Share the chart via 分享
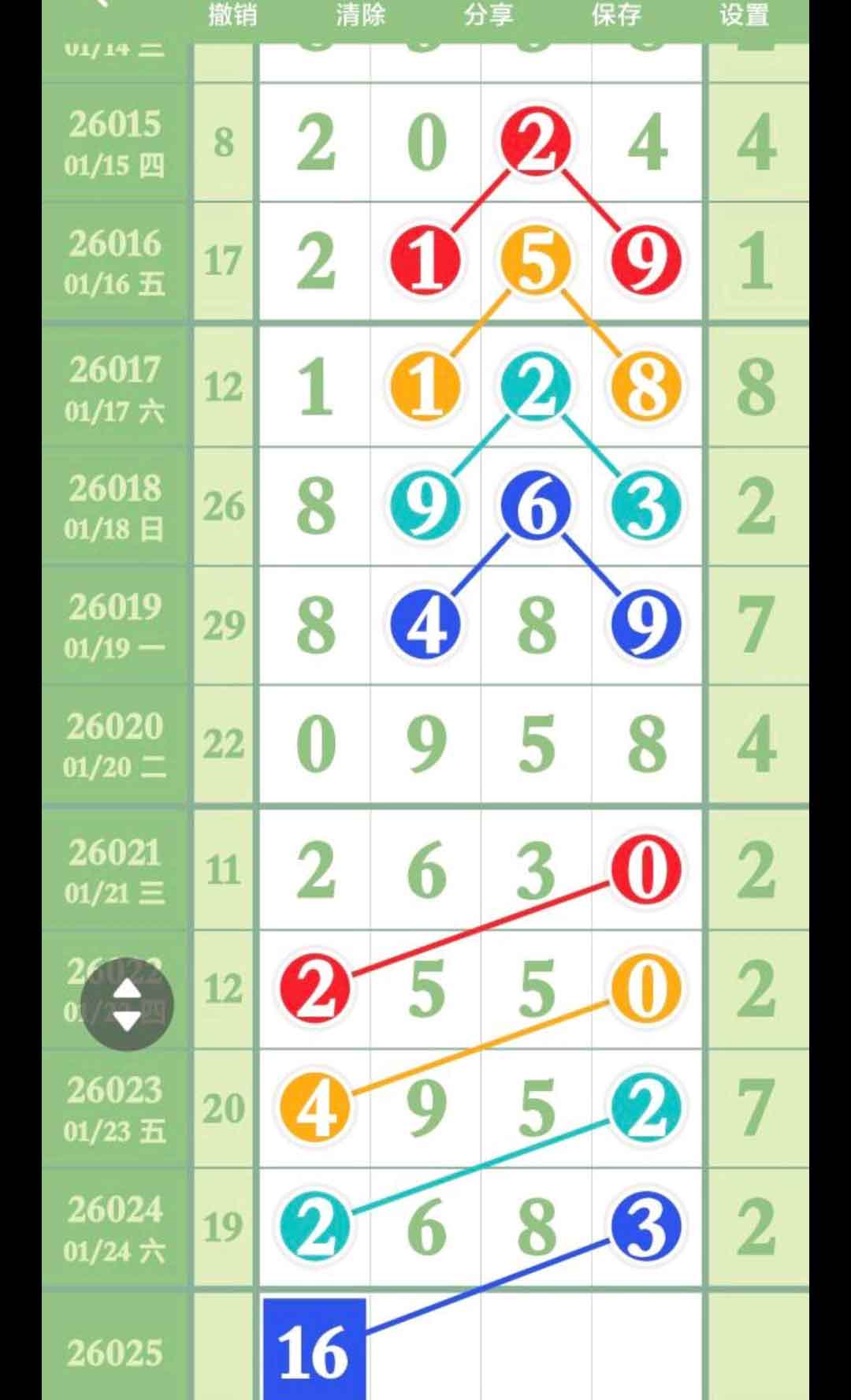This screenshot has height=1400, width=851. [x=489, y=14]
